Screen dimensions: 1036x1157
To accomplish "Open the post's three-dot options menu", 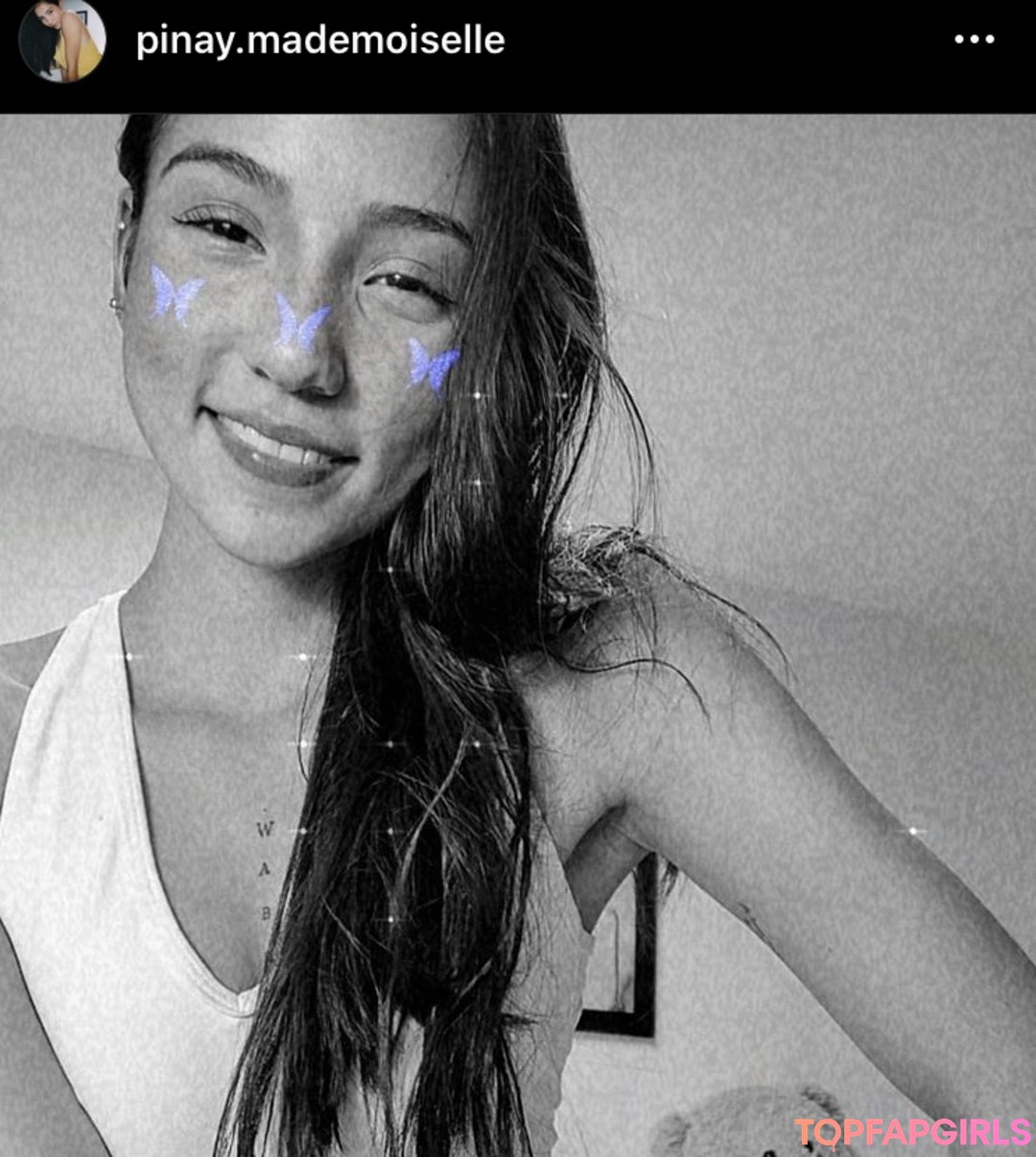I will click(x=974, y=40).
